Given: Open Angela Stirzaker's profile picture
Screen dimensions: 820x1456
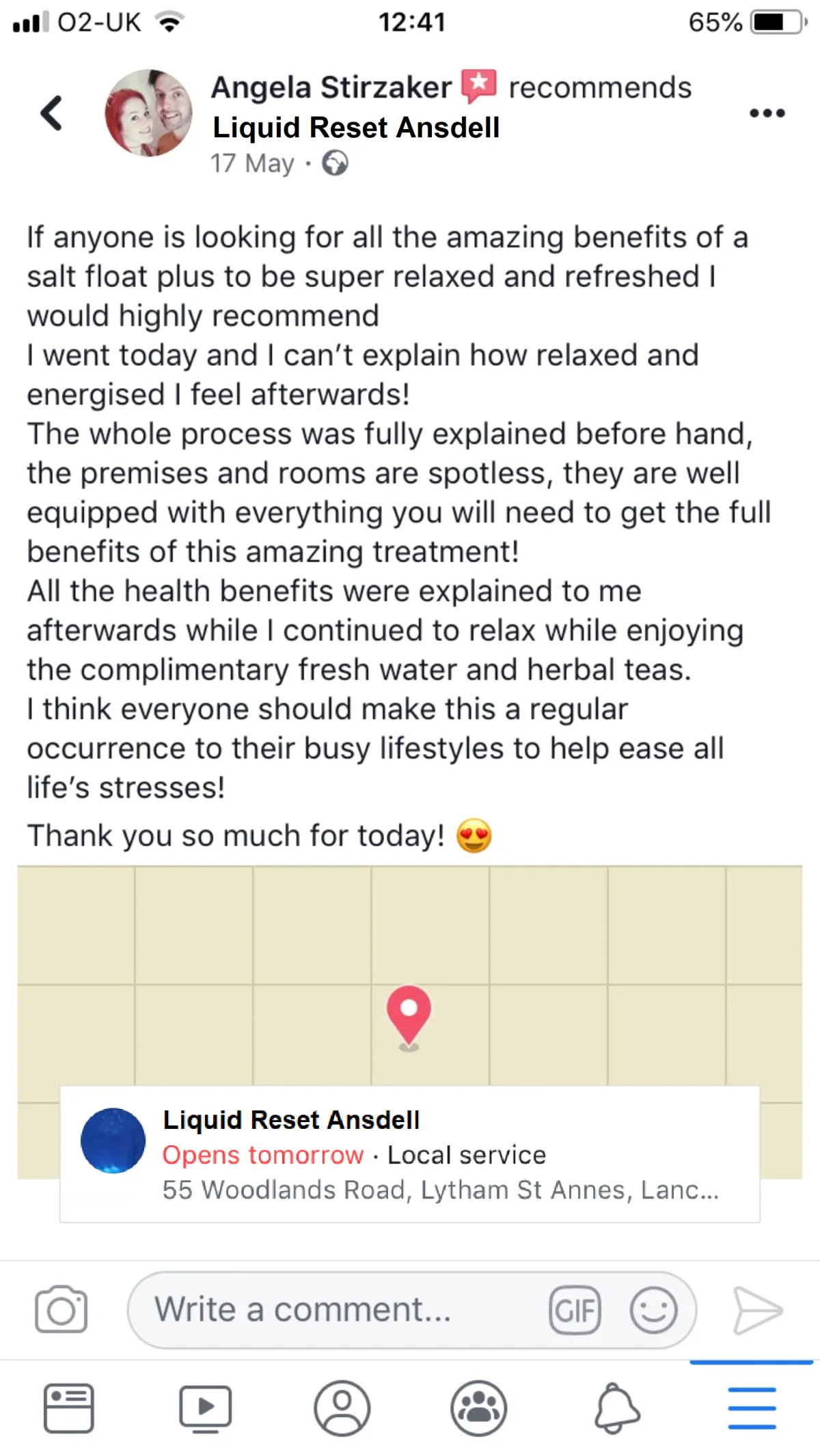Looking at the screenshot, I should [x=148, y=113].
